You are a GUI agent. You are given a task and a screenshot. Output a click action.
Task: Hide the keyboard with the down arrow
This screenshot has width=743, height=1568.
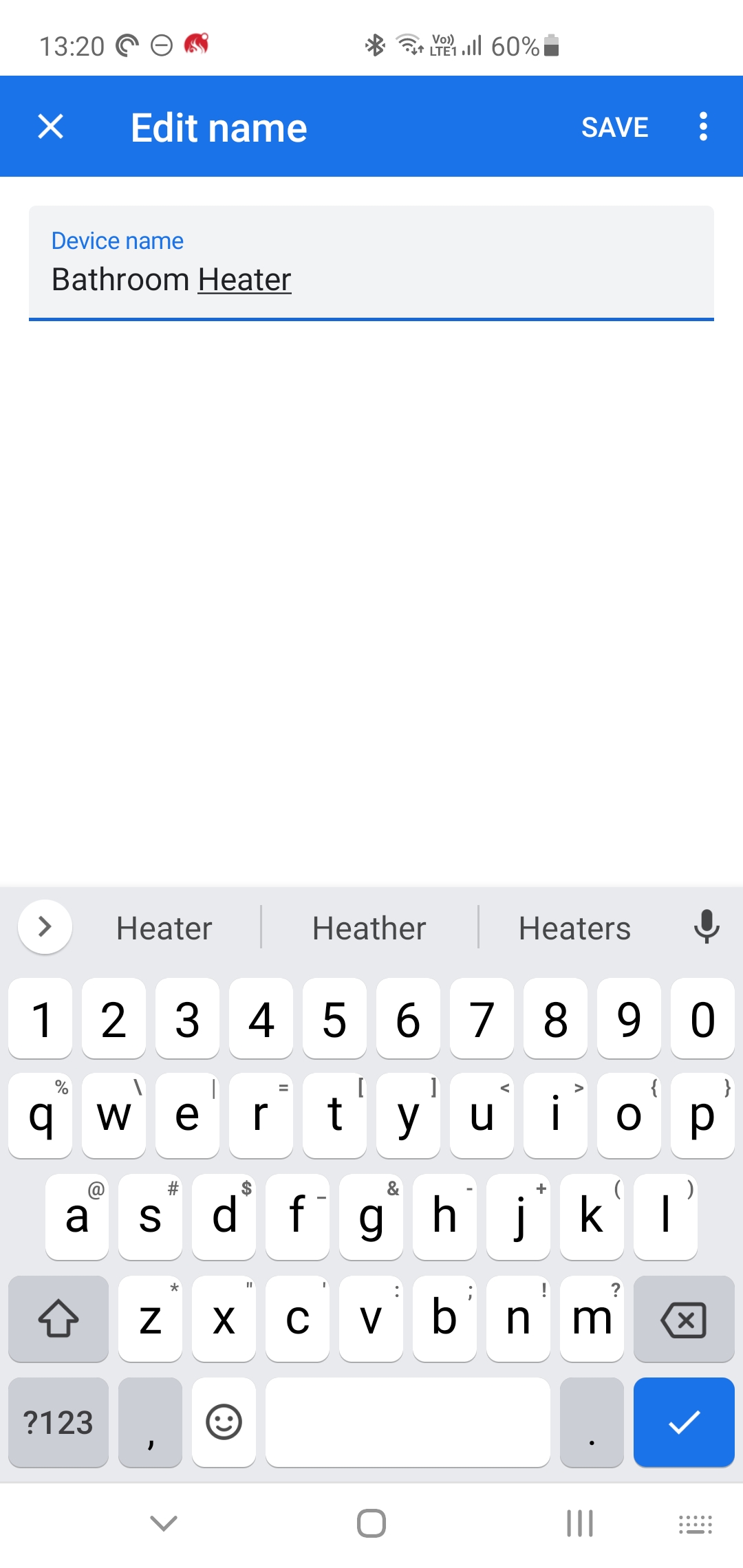164,1523
